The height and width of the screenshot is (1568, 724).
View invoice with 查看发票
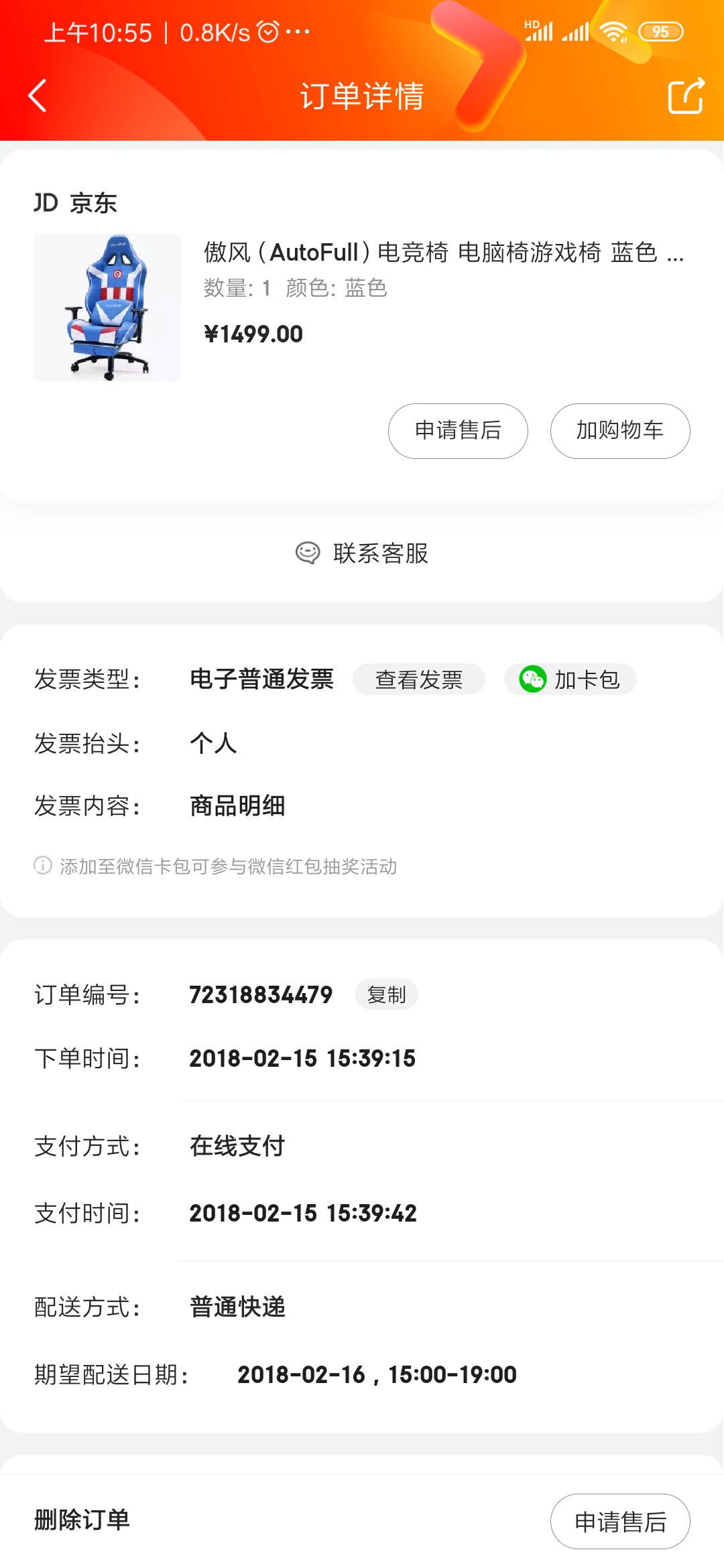419,679
